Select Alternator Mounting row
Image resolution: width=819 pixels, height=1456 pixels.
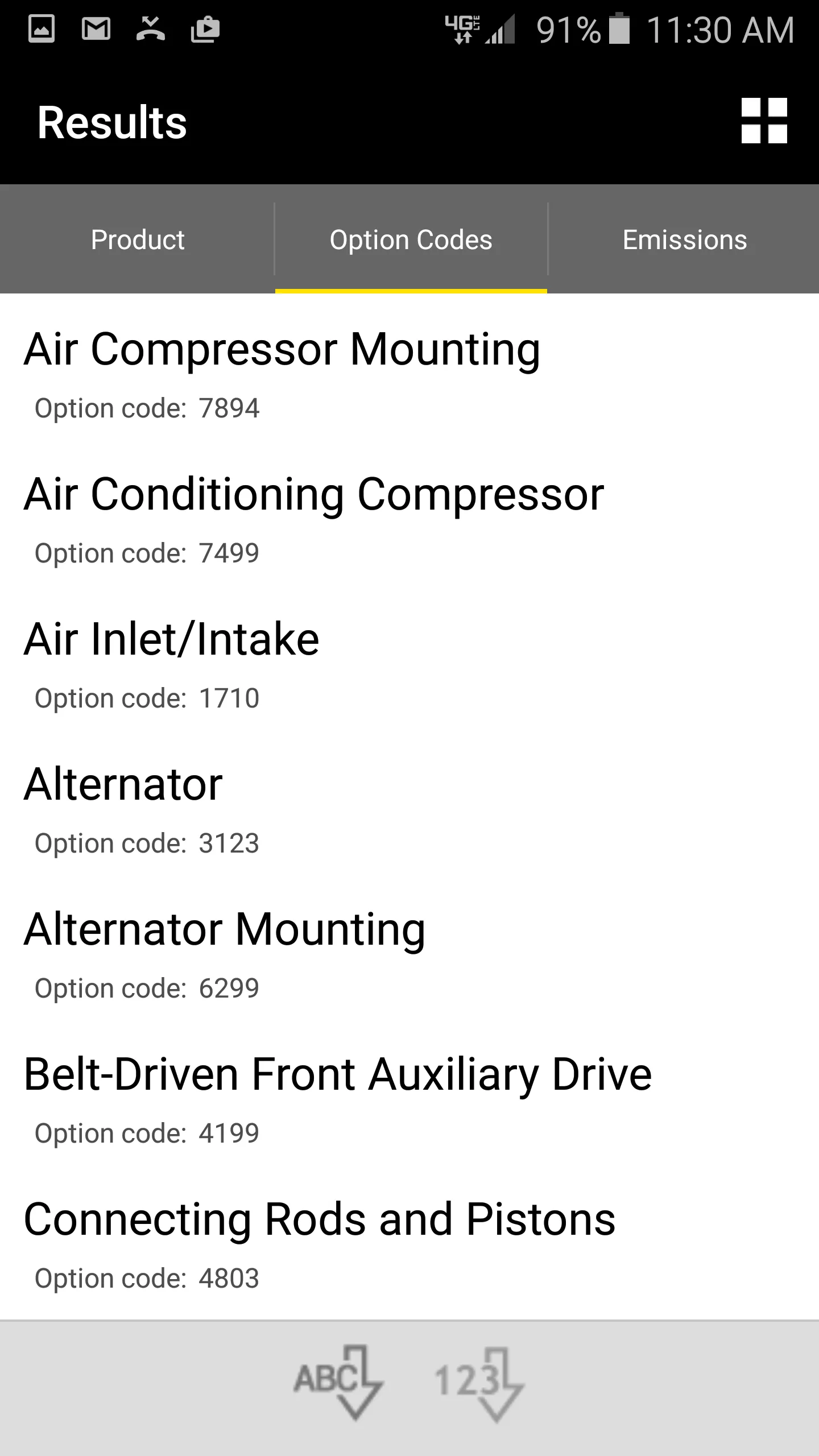[409, 954]
